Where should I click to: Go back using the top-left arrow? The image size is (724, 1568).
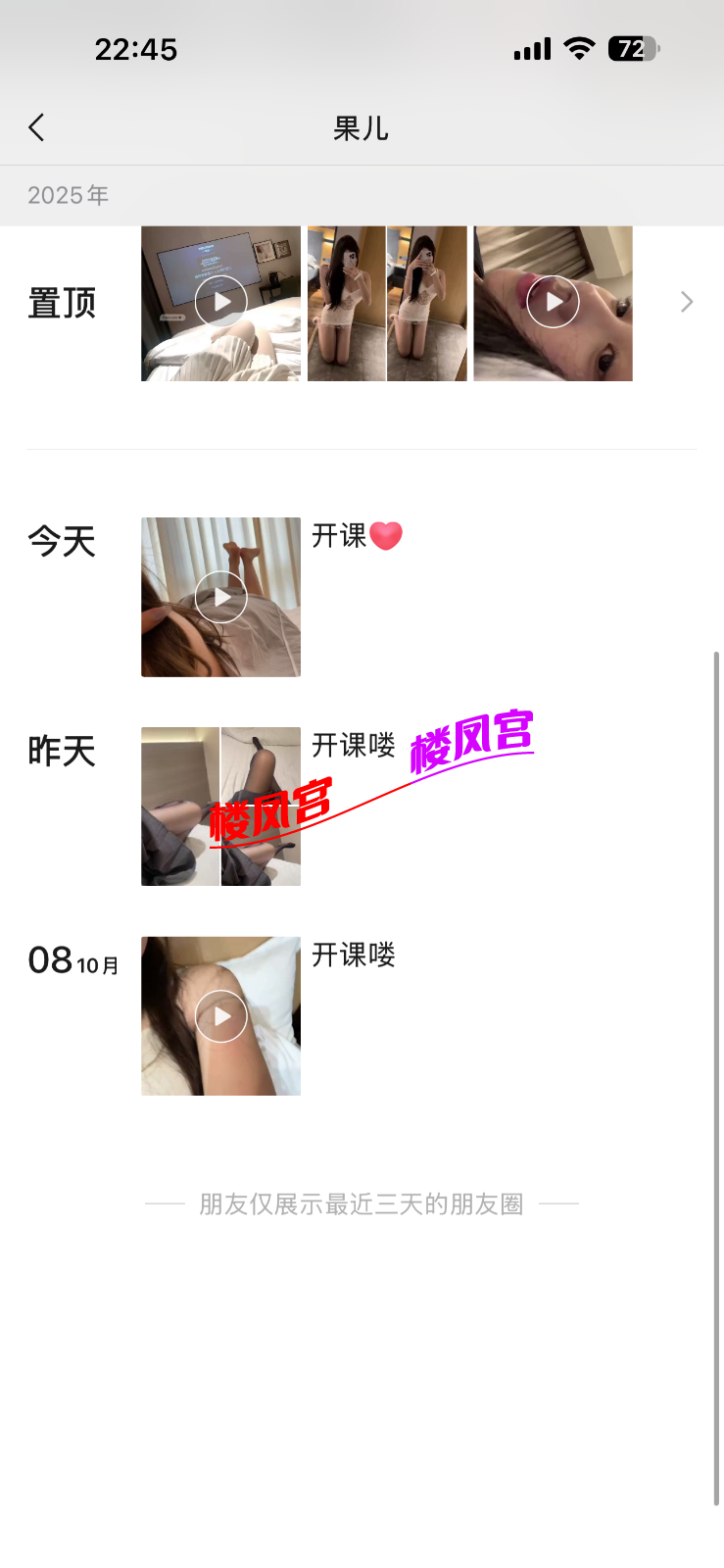(37, 127)
